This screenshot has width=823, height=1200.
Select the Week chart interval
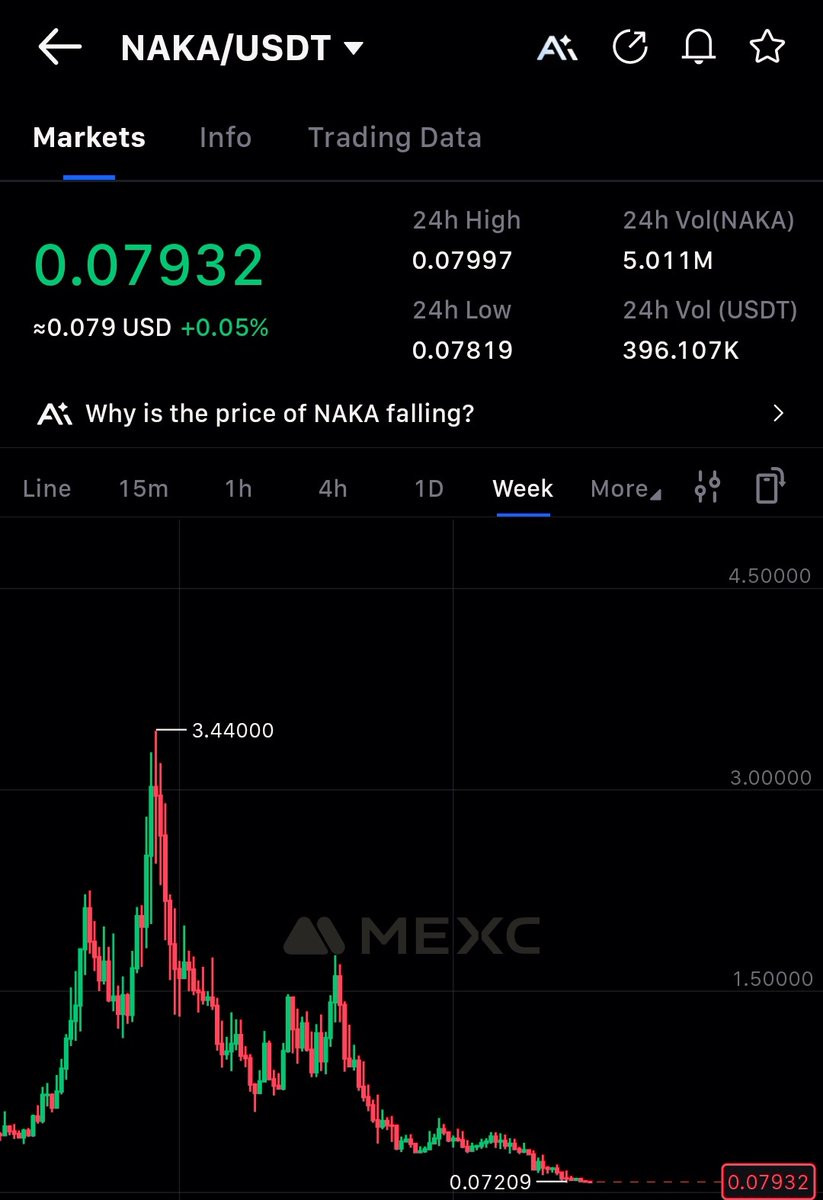[523, 488]
